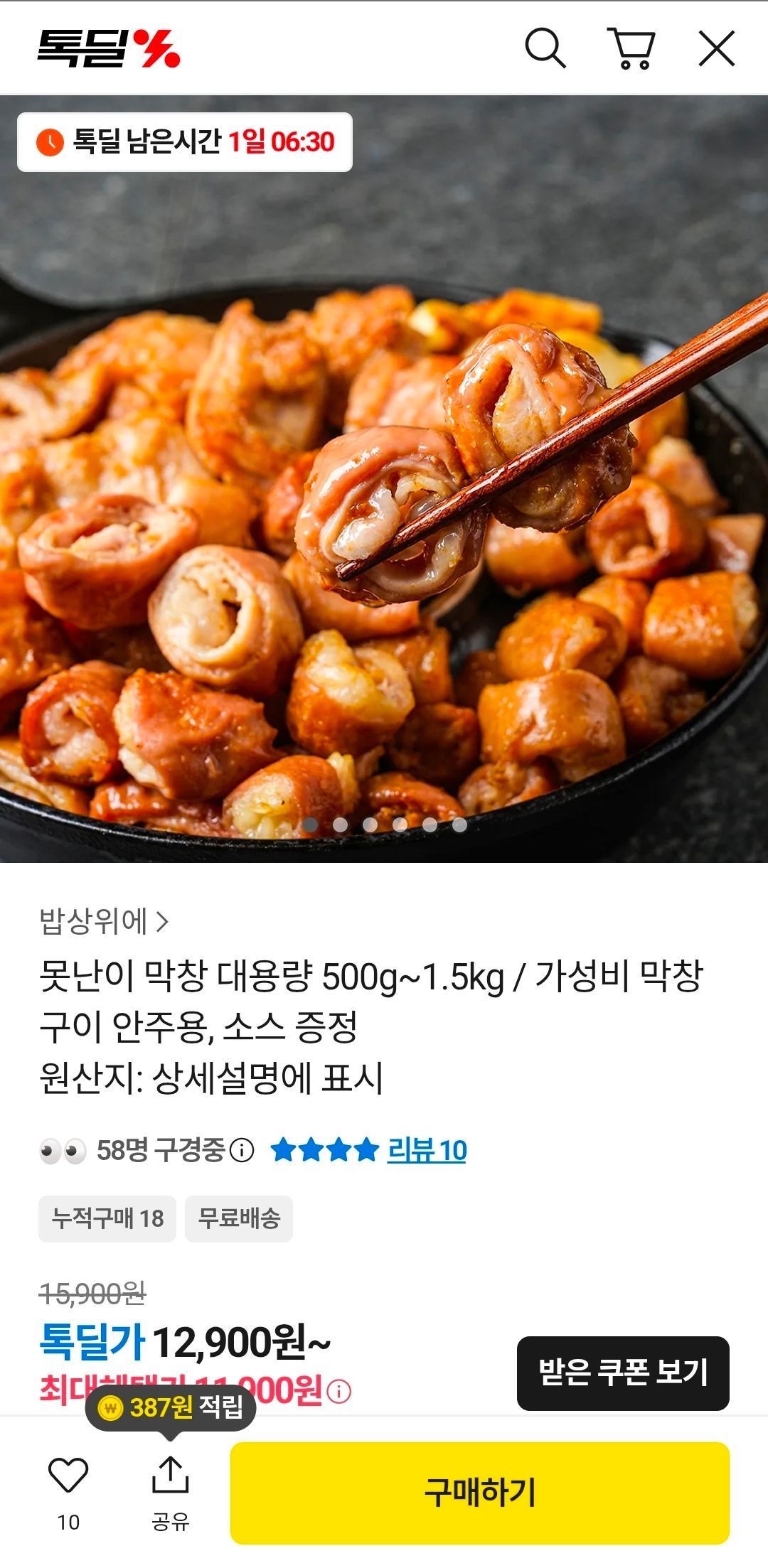Close the product page
The height and width of the screenshot is (1568, 768).
click(716, 48)
